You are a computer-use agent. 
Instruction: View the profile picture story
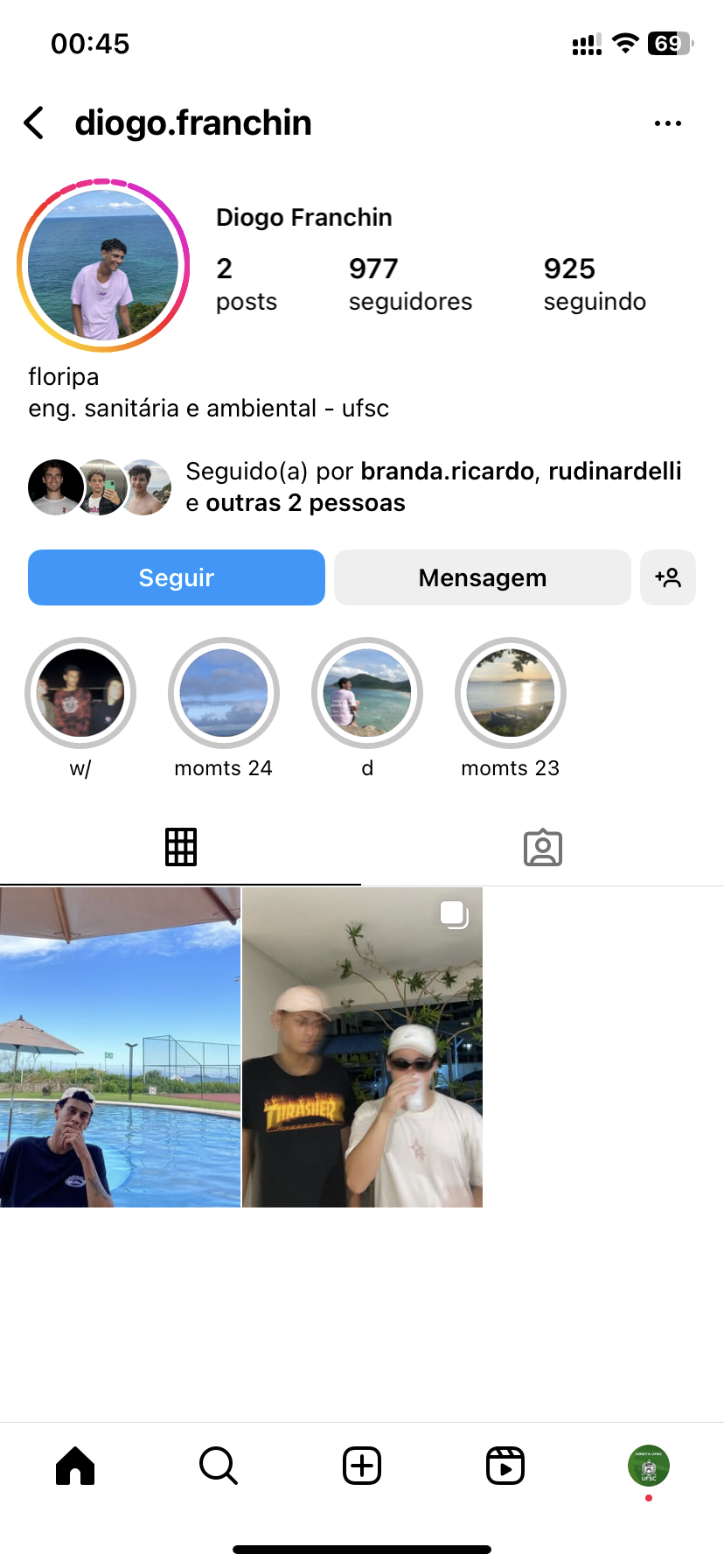point(103,265)
